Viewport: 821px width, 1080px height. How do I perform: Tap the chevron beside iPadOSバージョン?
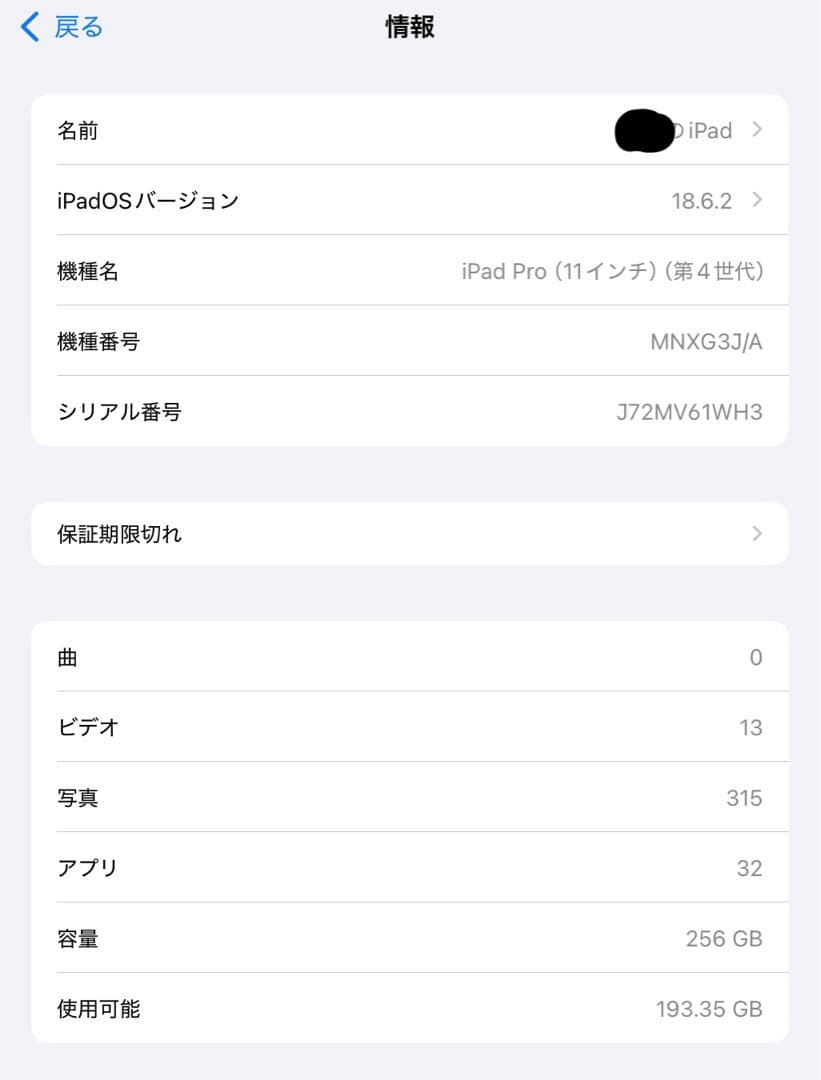coord(757,200)
